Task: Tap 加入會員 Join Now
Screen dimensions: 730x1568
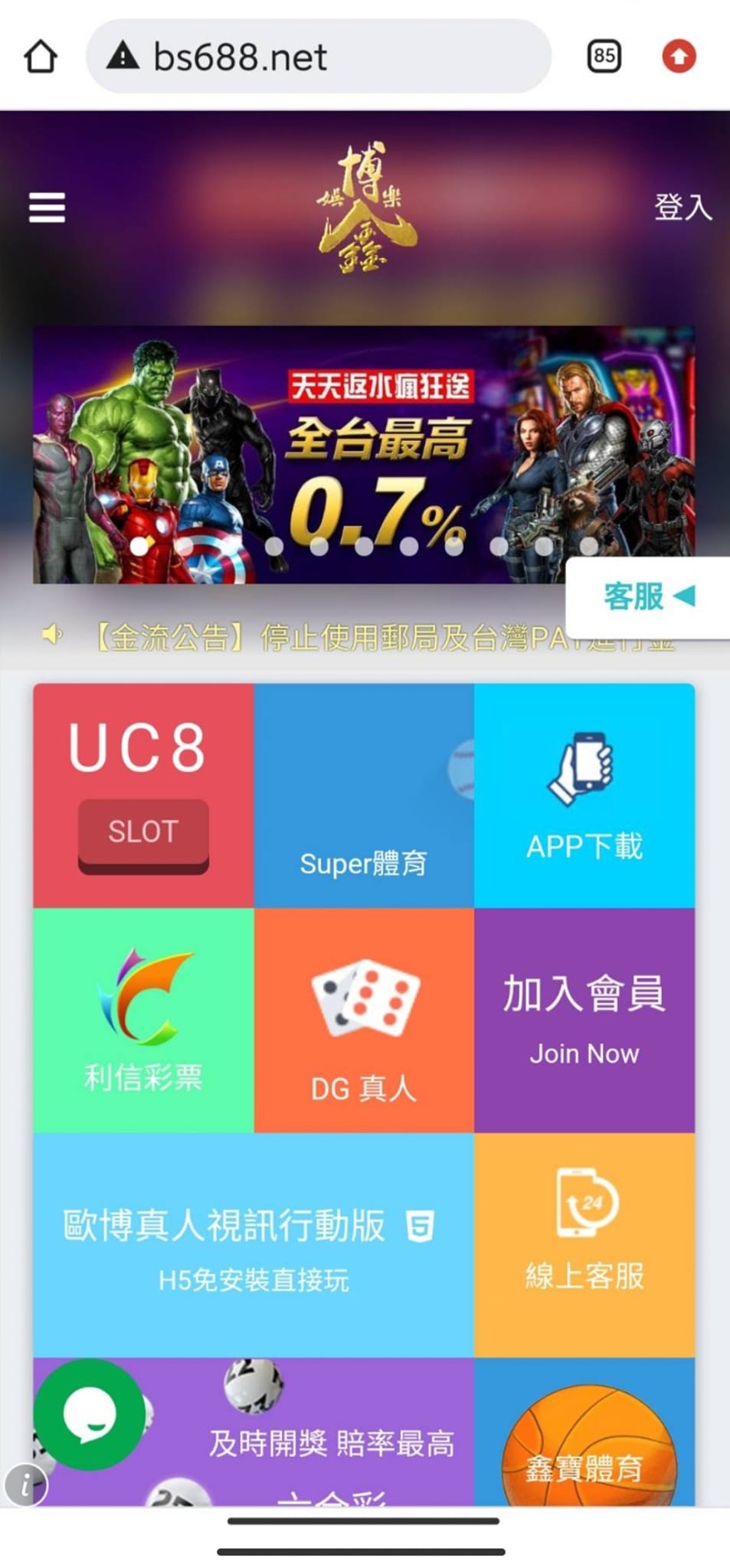Action: (x=584, y=1020)
